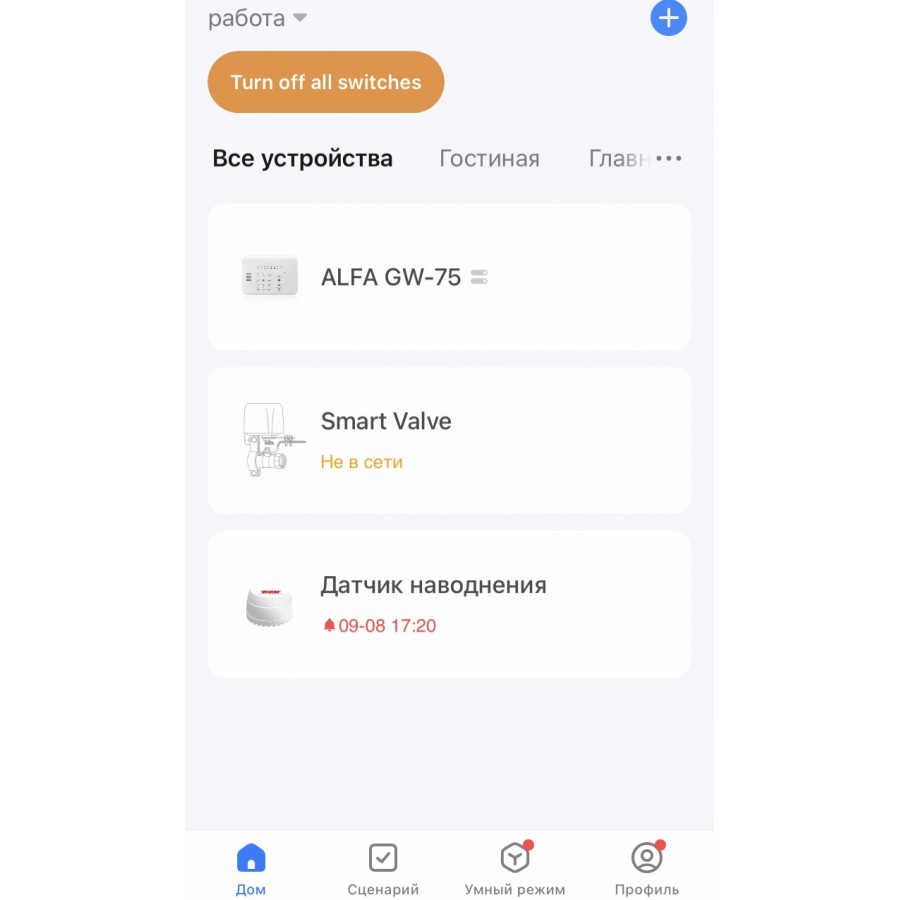
Task: Go to the Дом tab
Action: tap(251, 868)
